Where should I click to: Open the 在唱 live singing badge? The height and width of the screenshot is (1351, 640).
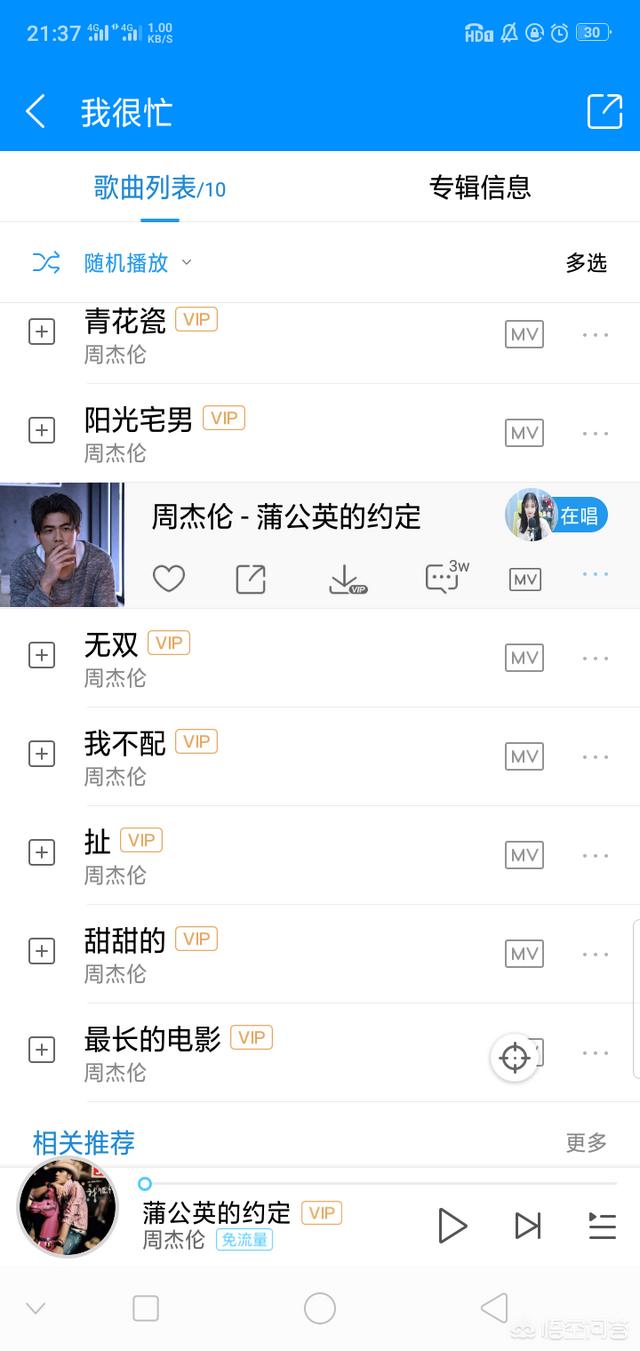556,515
